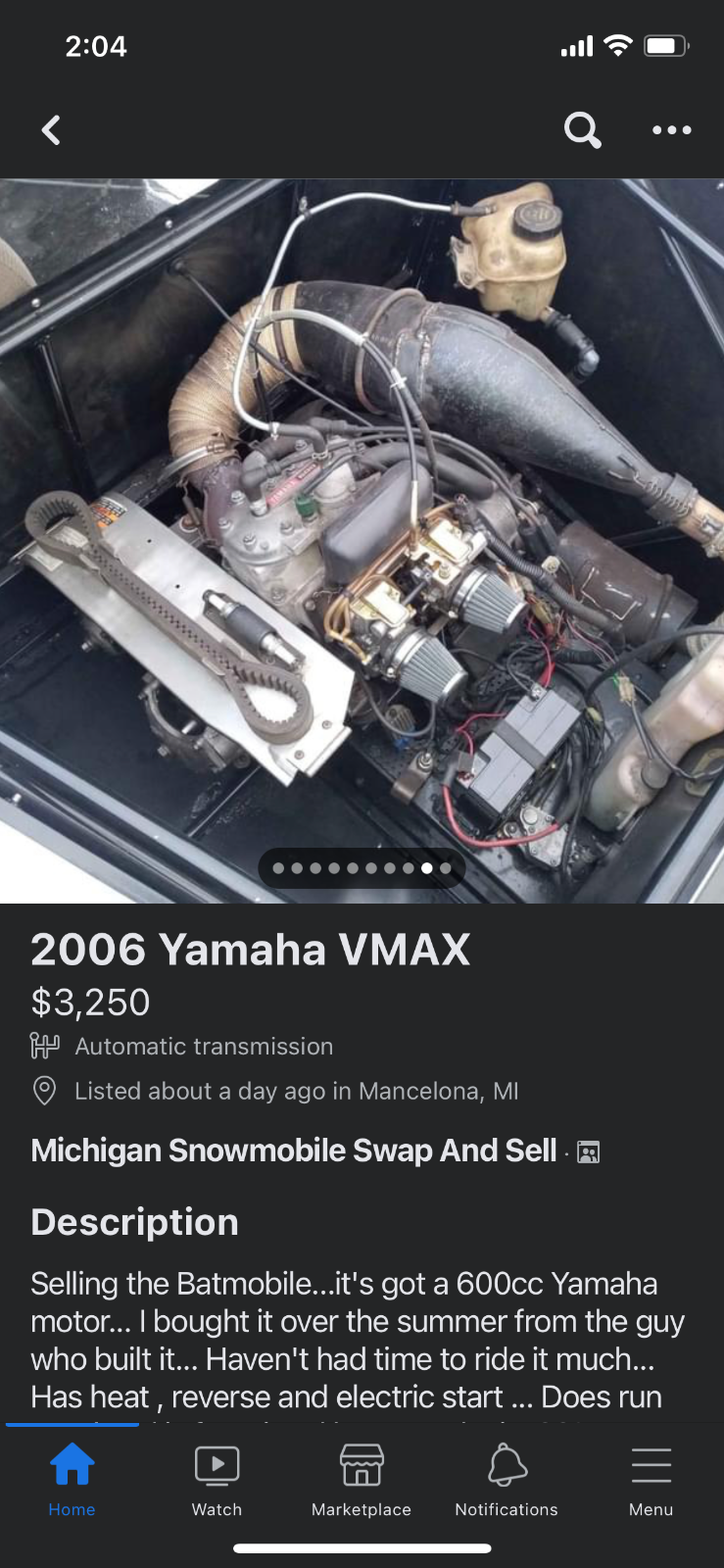Open search with the magnifier icon
This screenshot has width=724, height=1568.
pyautogui.click(x=582, y=129)
